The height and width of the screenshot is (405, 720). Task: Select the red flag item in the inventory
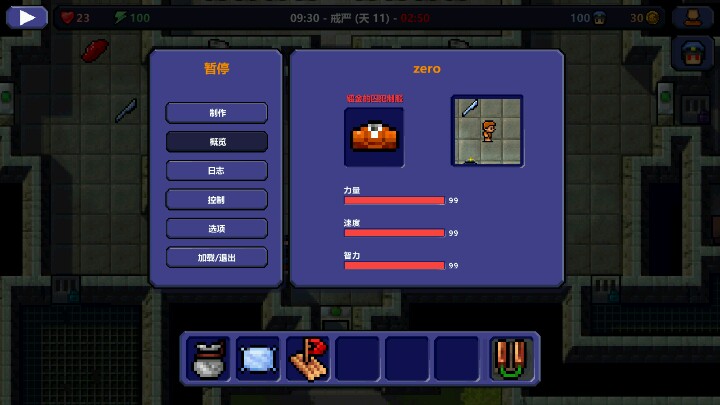(308, 359)
